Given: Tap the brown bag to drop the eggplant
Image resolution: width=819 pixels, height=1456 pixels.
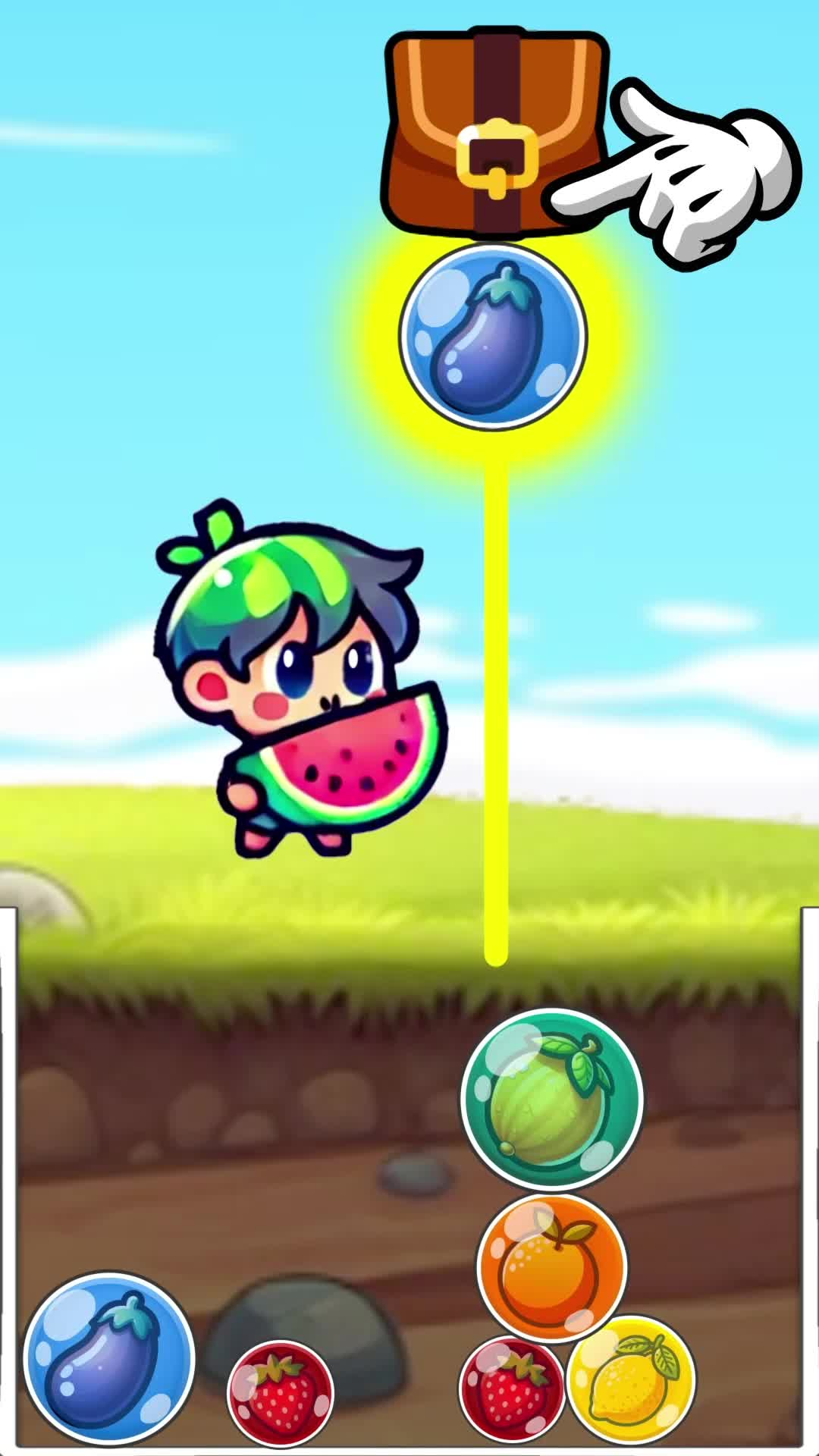Looking at the screenshot, I should pyautogui.click(x=495, y=133).
